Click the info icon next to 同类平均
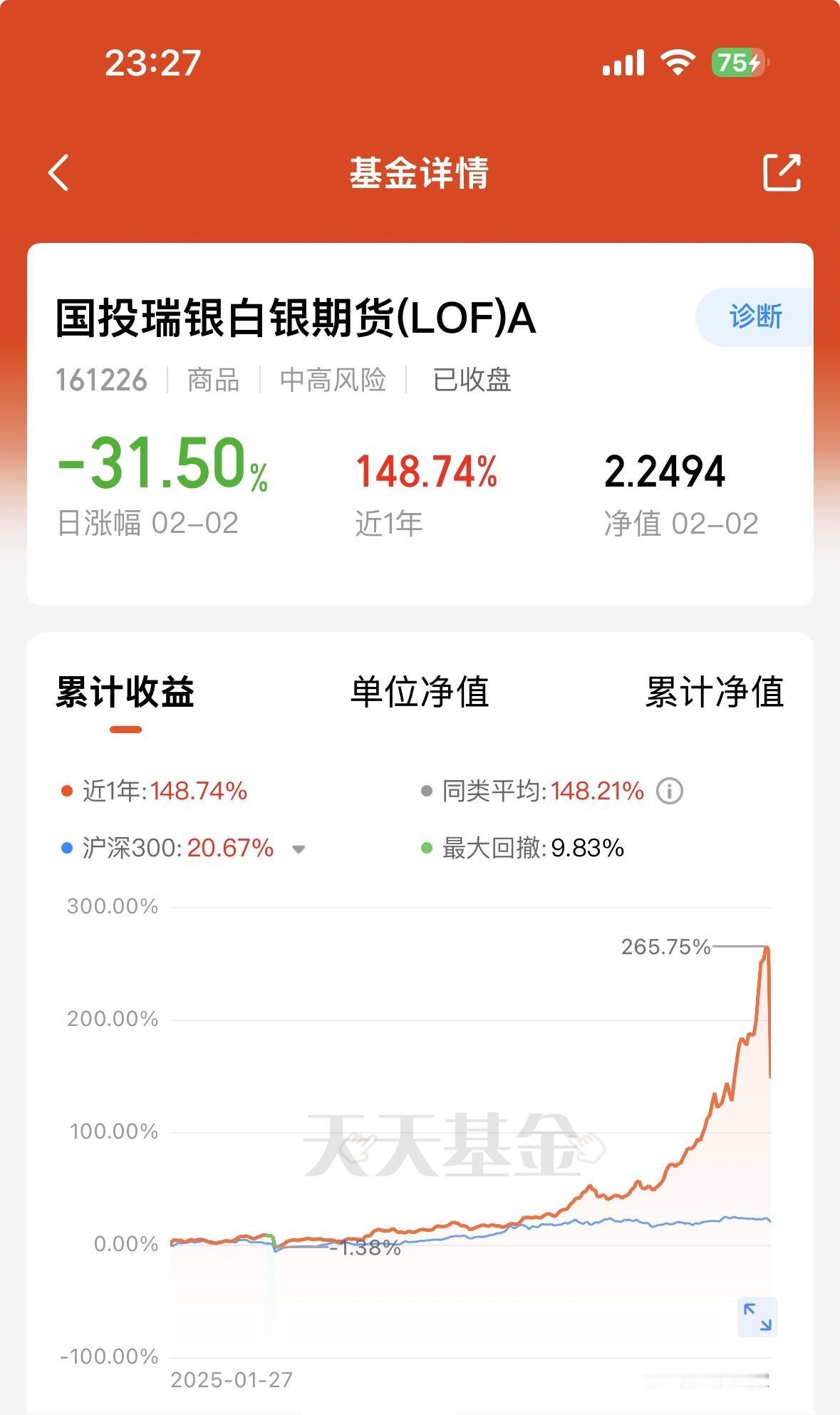Viewport: 840px width, 1415px height. [x=670, y=791]
